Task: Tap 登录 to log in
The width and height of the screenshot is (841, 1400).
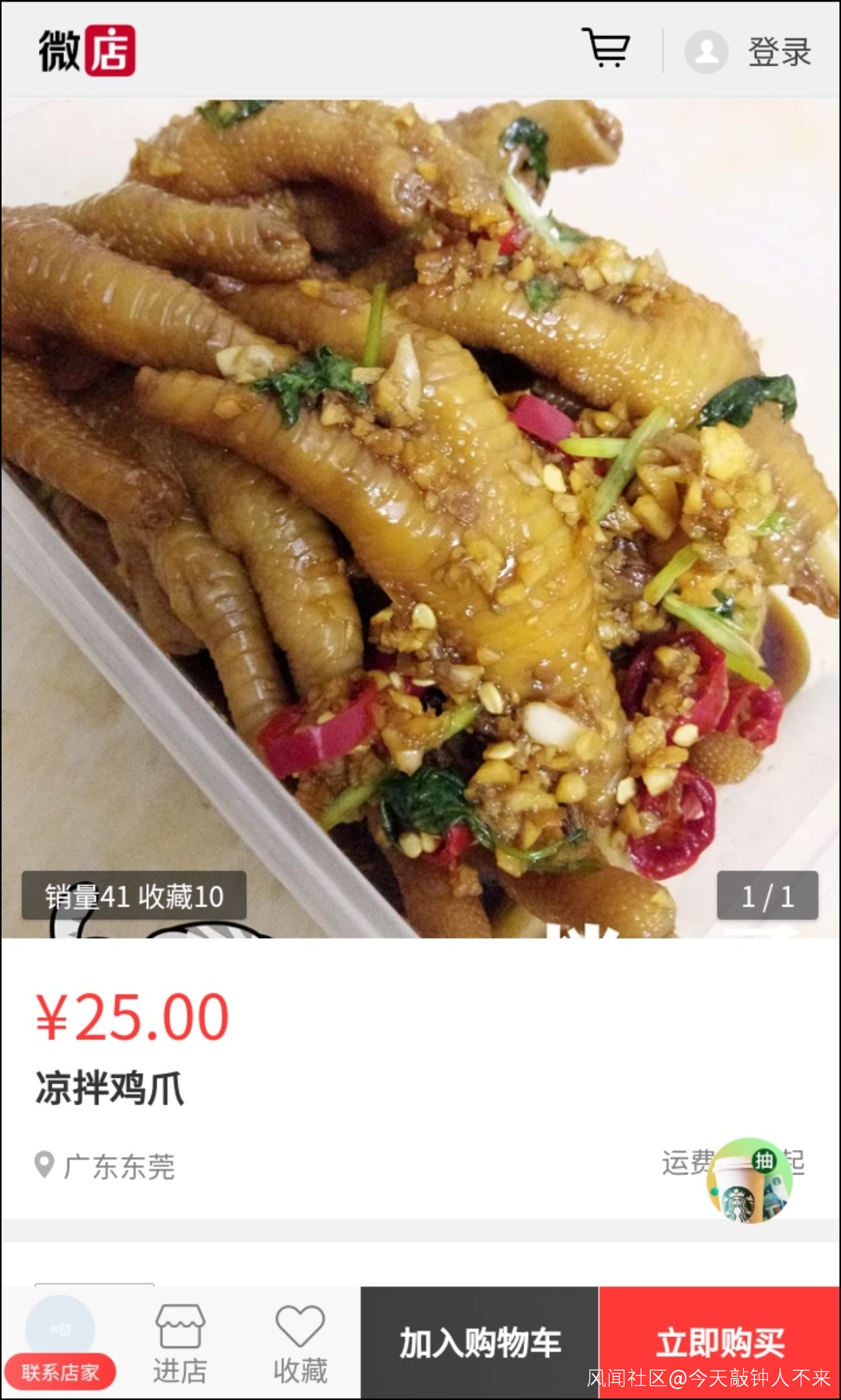Action: point(779,52)
